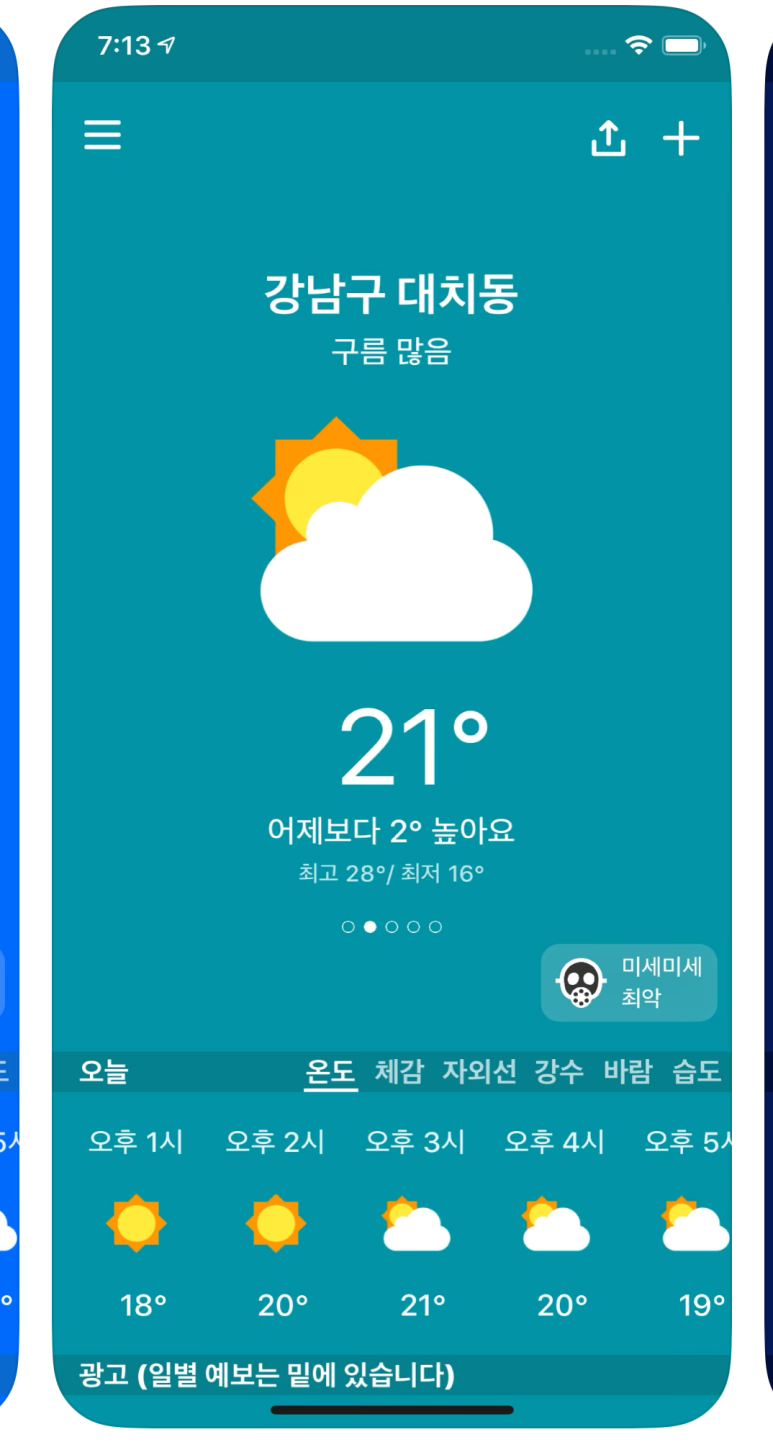
Task: Select the 온도 tab
Action: click(331, 1072)
